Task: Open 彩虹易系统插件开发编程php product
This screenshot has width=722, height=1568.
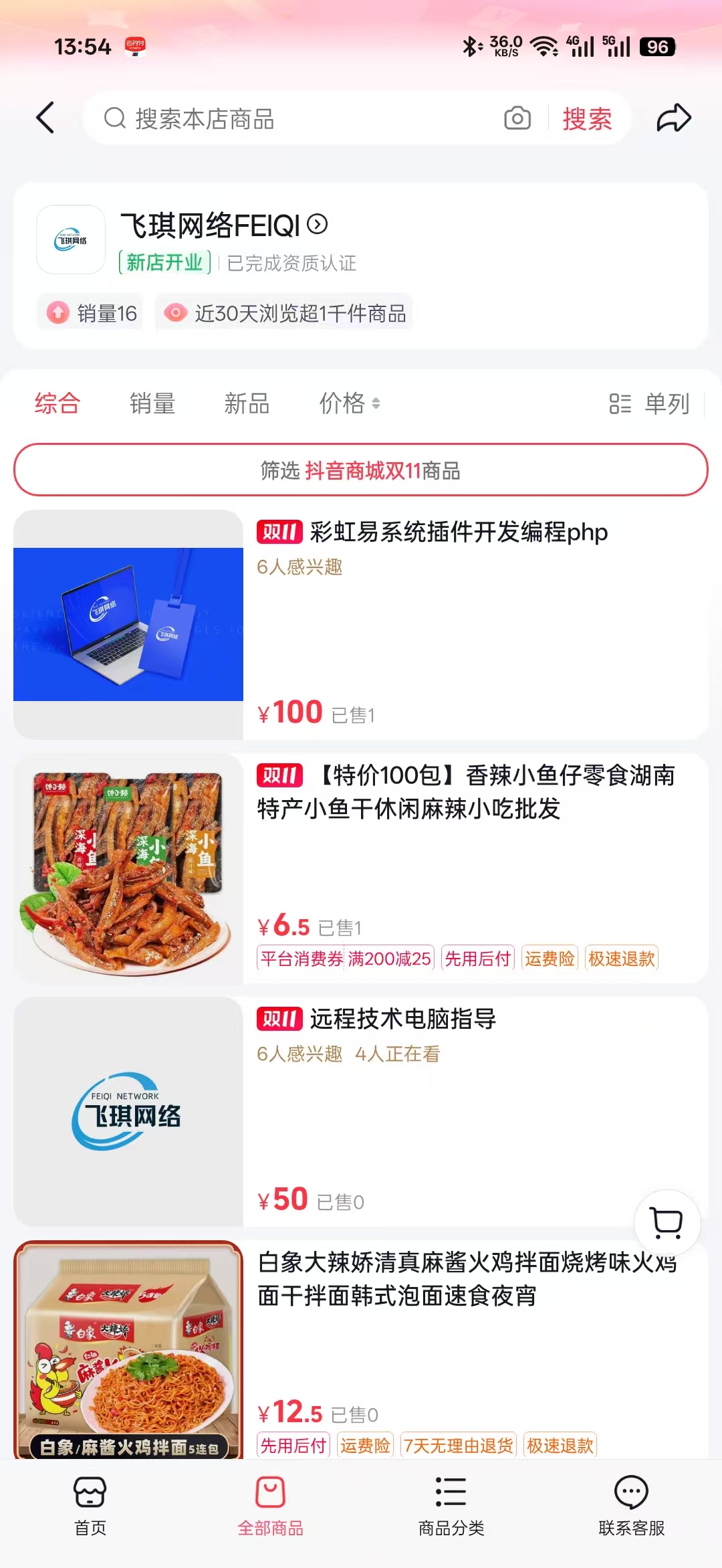Action: 459,532
